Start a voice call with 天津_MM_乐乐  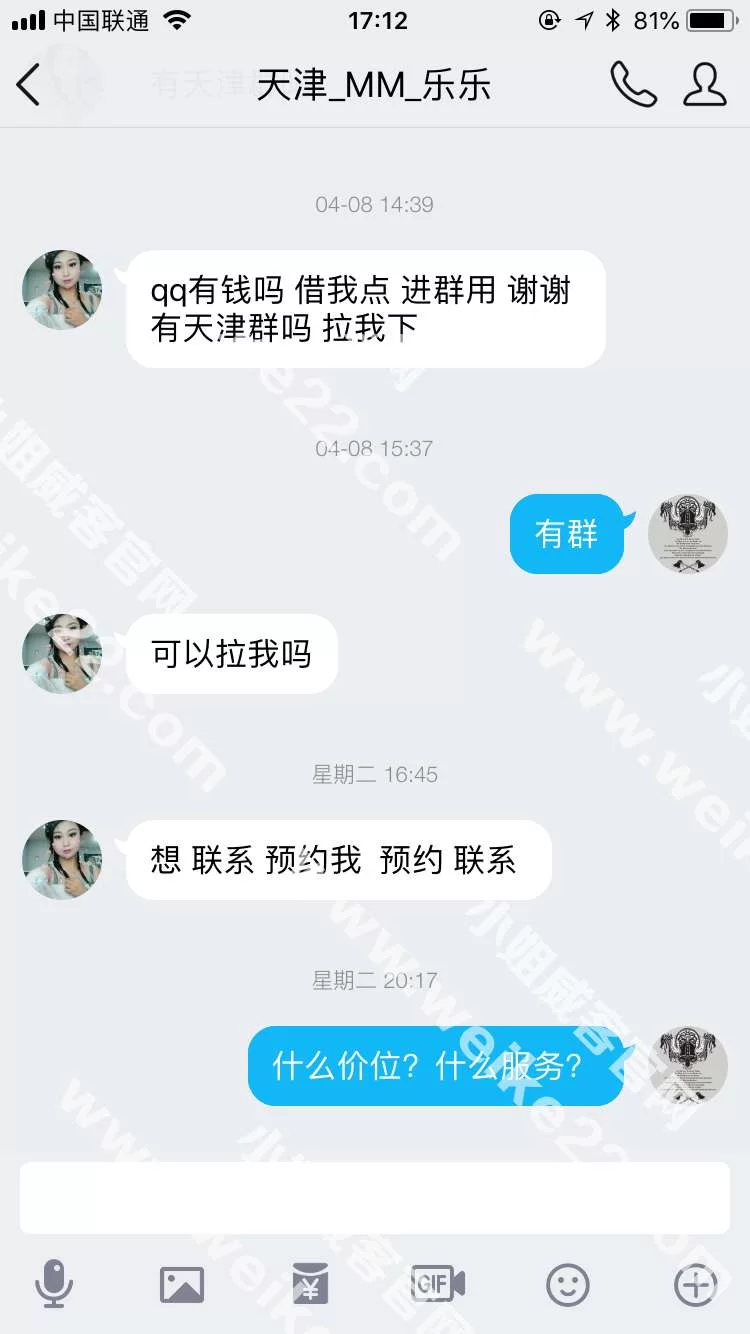pyautogui.click(x=633, y=85)
